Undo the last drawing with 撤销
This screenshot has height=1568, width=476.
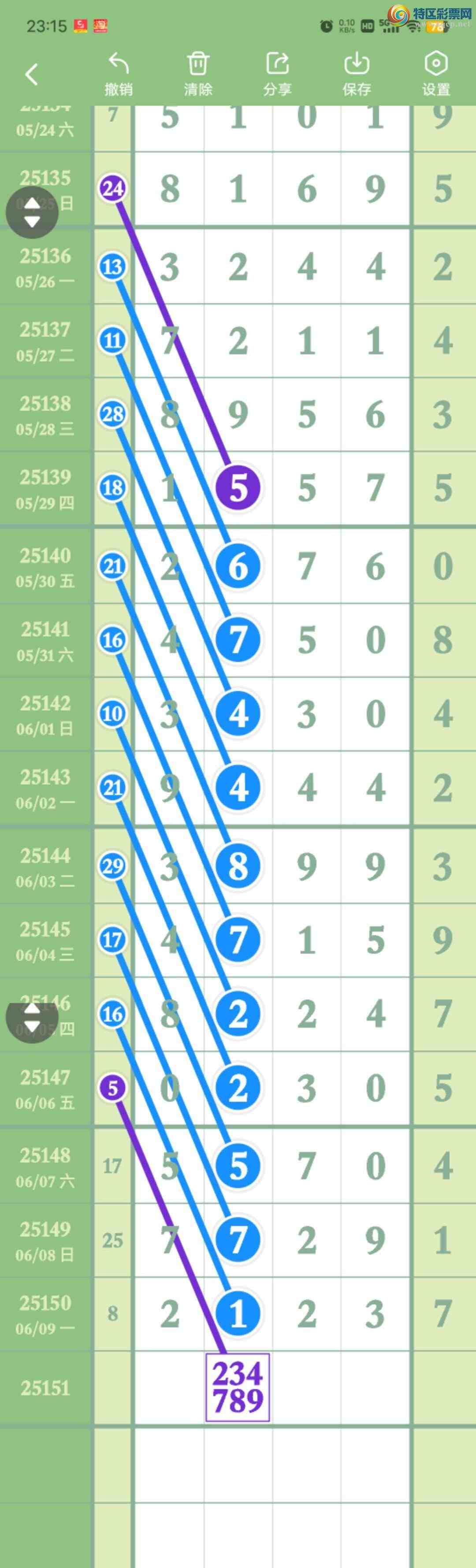(x=119, y=74)
